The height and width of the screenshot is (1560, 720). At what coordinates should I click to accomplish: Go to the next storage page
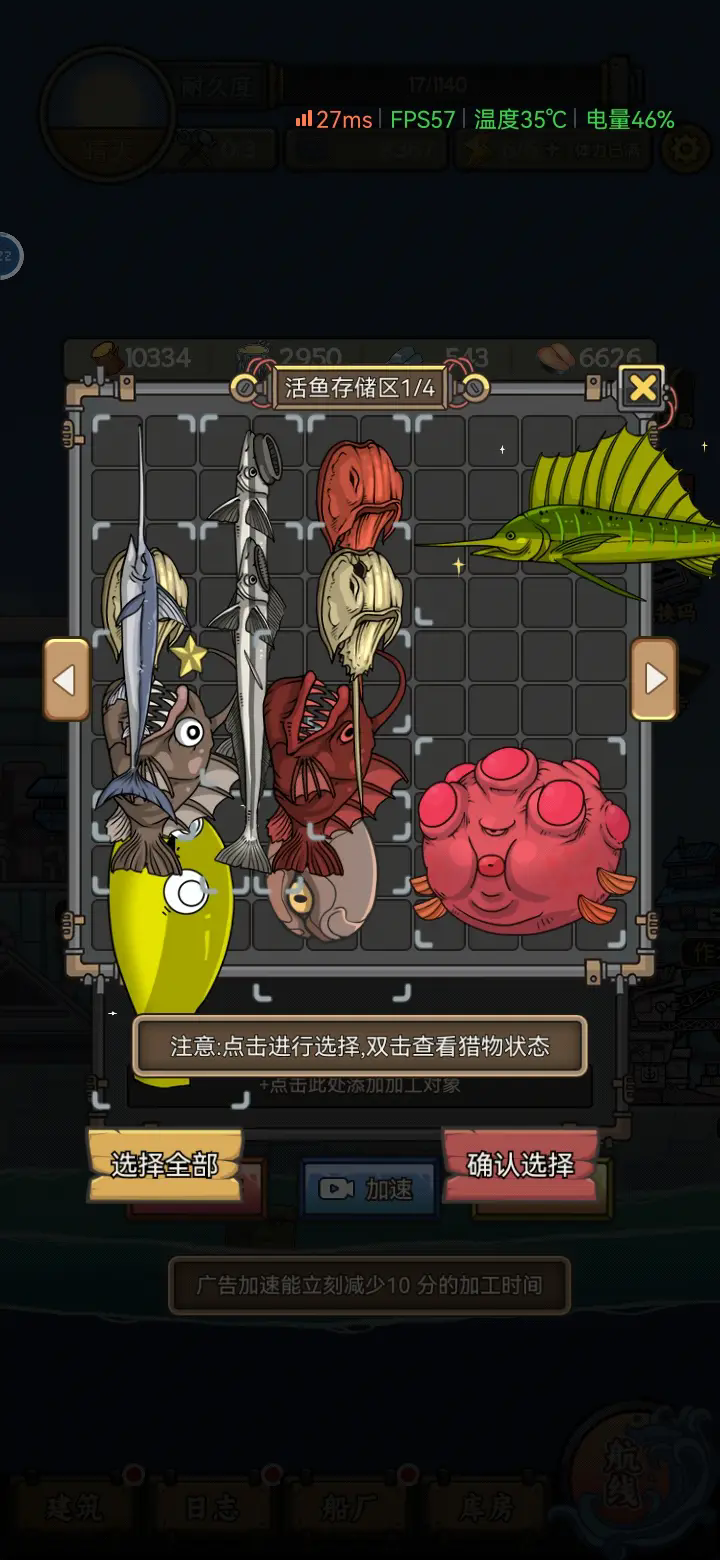pyautogui.click(x=655, y=680)
